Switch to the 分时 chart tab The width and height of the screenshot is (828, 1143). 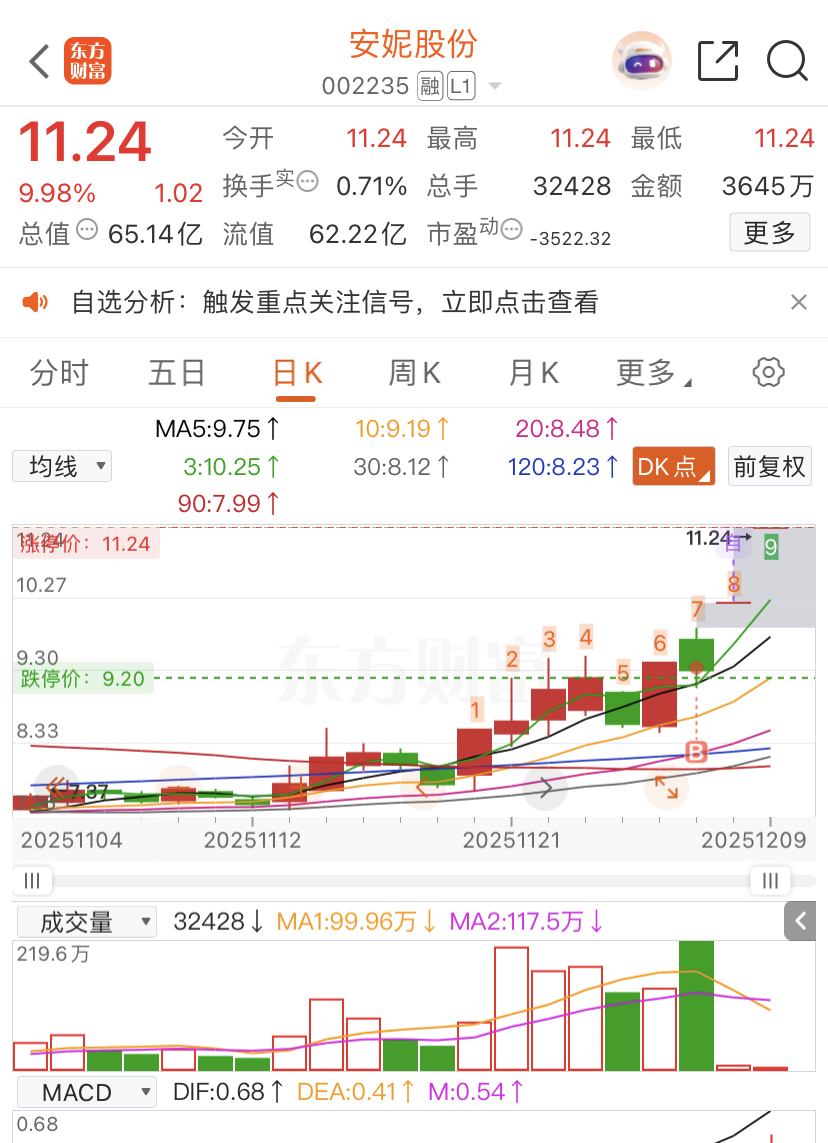pos(59,373)
